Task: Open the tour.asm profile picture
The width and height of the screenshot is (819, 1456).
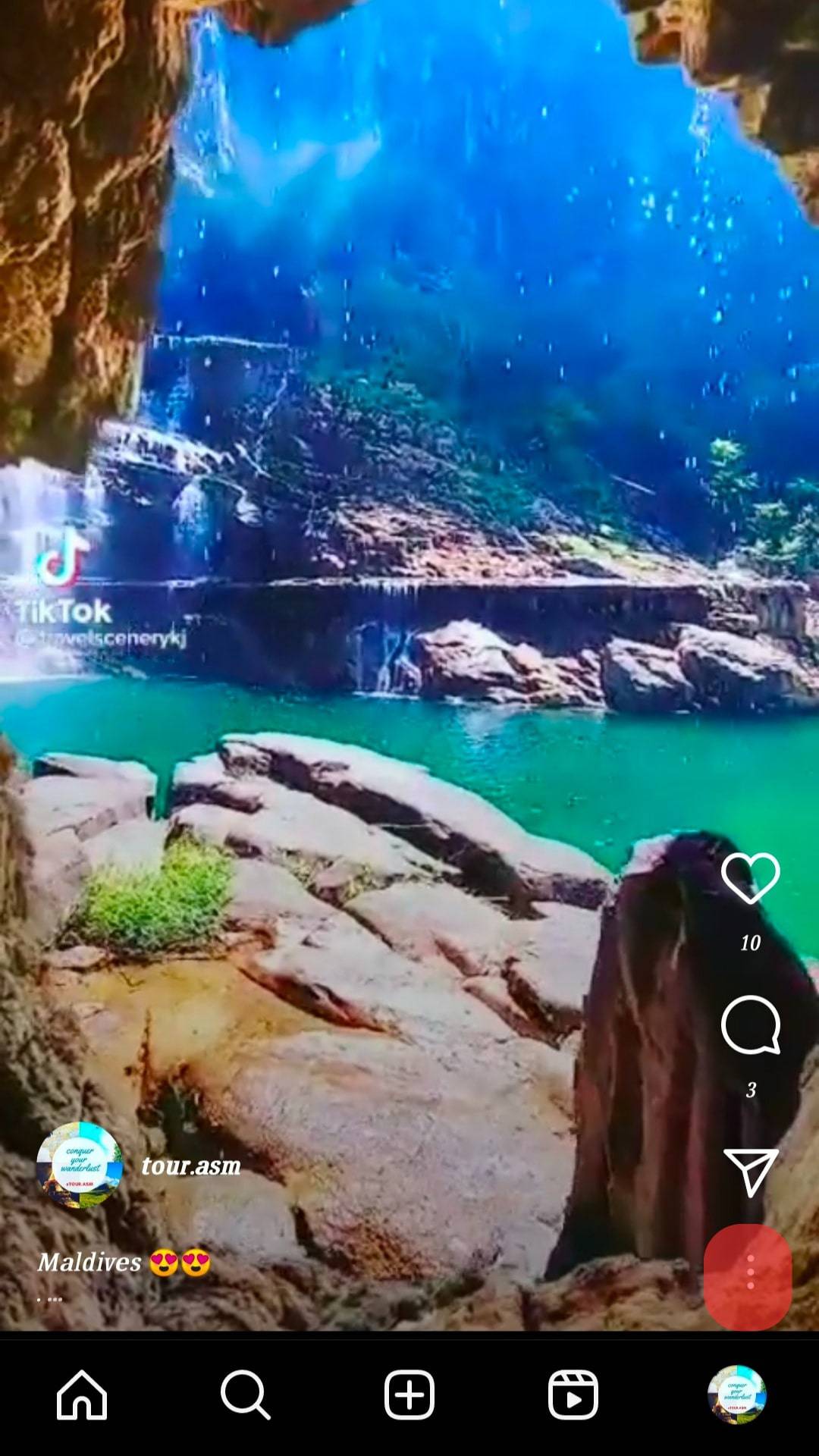Action: pyautogui.click(x=80, y=1166)
